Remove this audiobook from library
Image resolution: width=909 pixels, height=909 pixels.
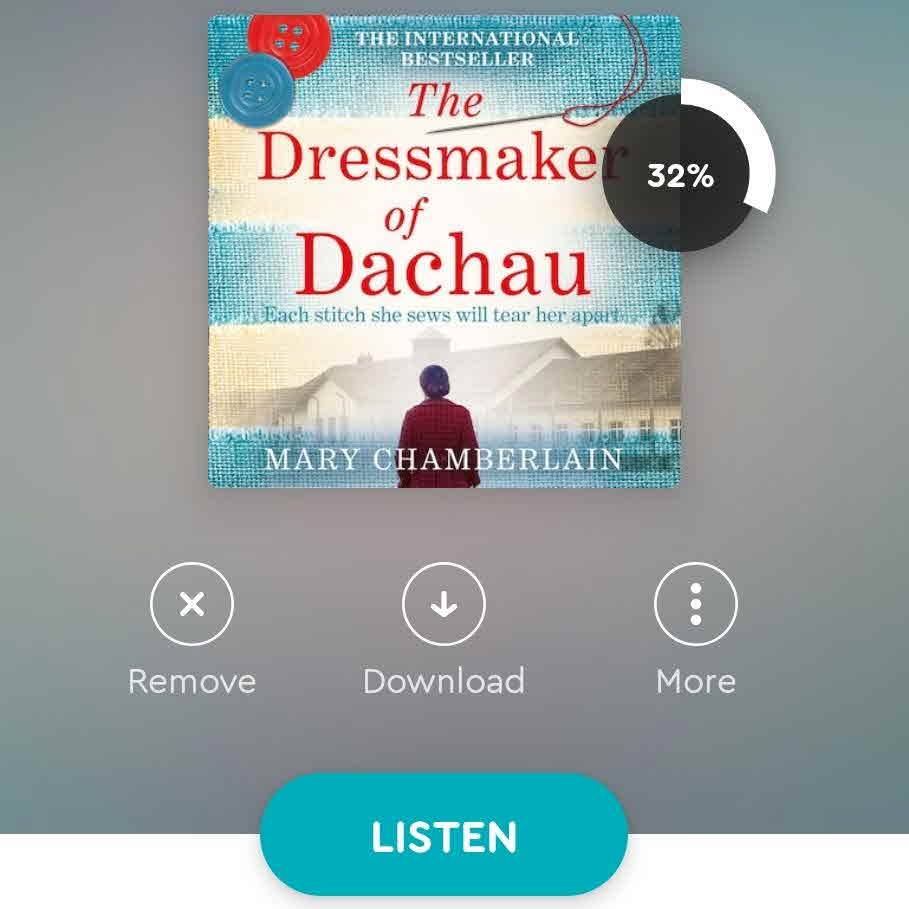tap(191, 605)
